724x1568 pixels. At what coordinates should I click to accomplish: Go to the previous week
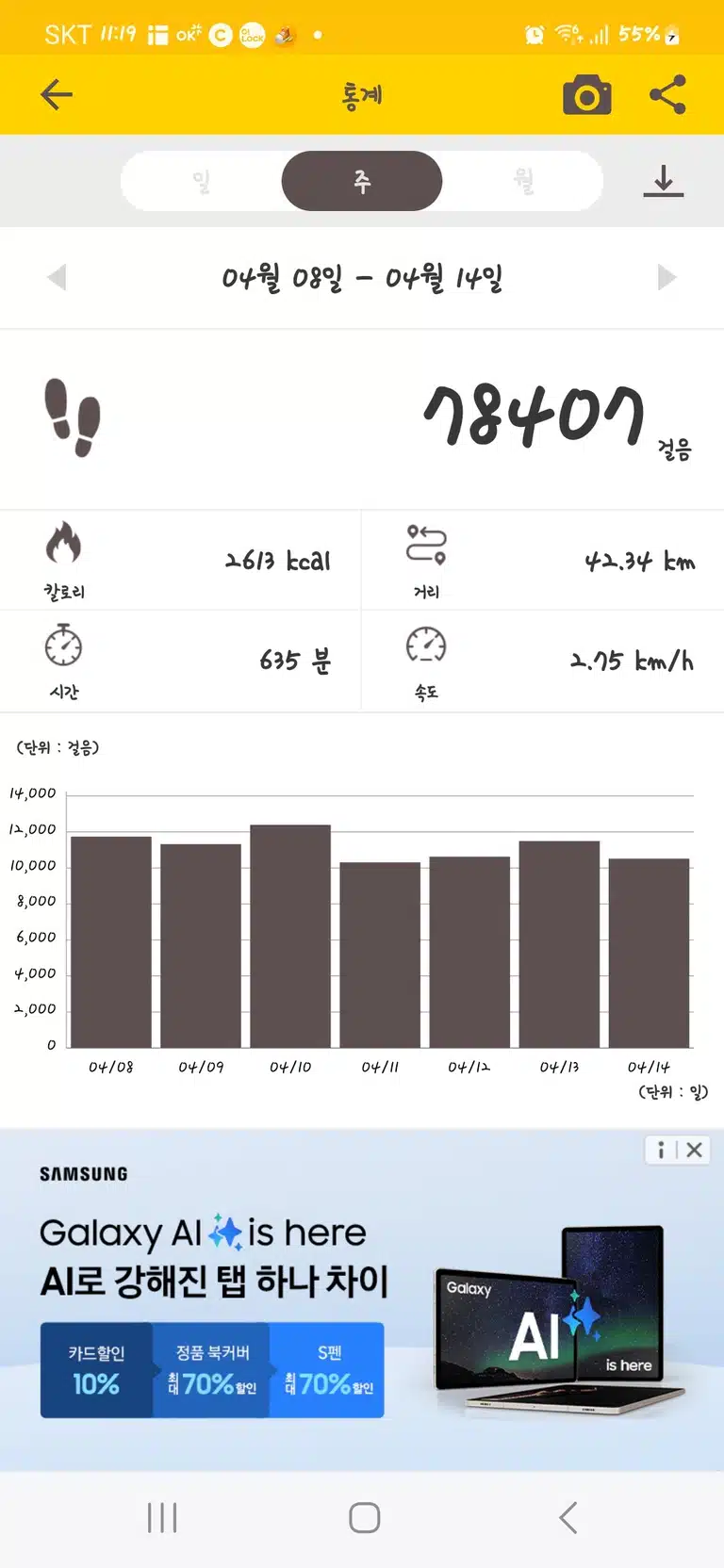point(57,277)
